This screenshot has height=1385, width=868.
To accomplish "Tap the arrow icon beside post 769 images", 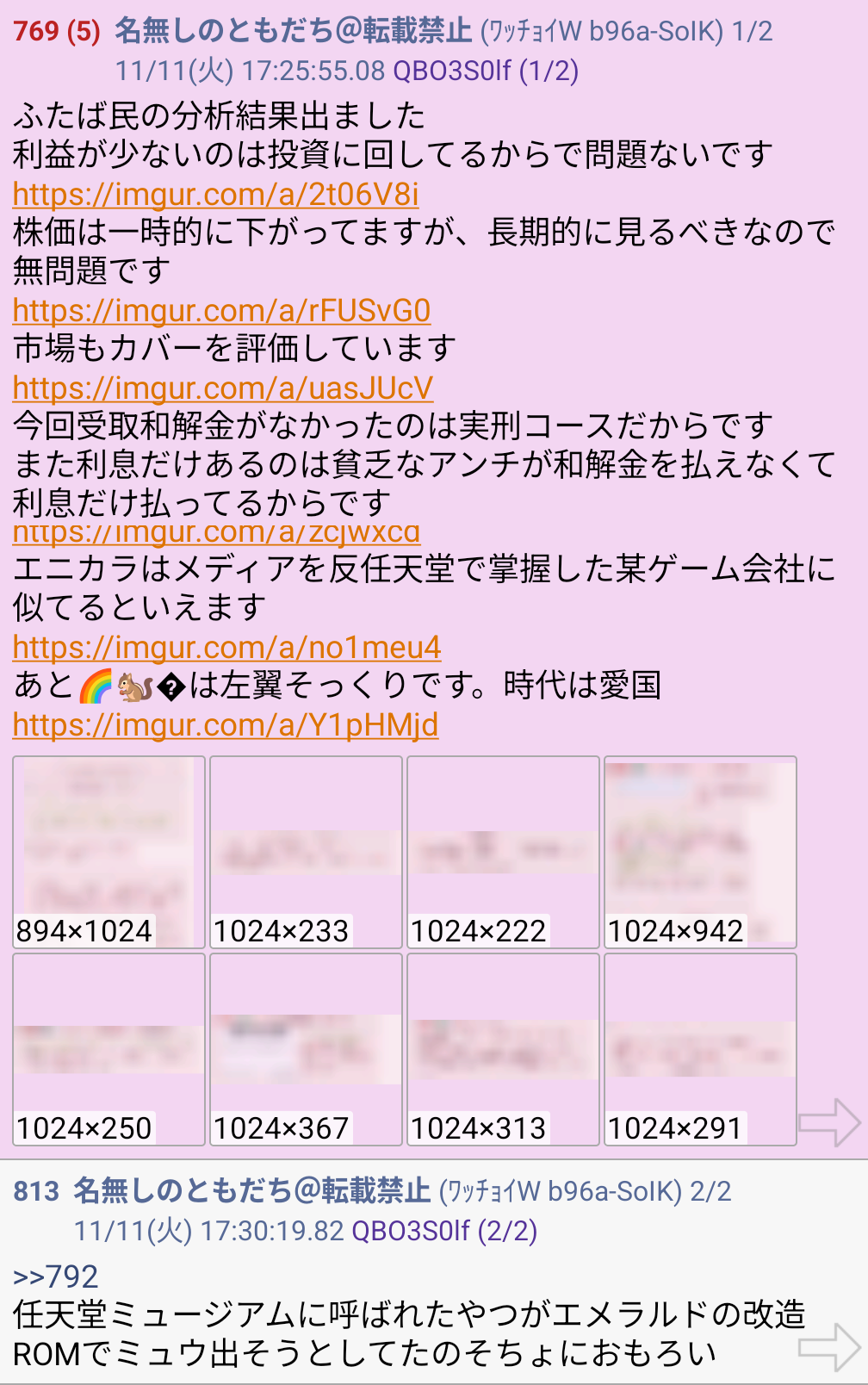I will (829, 1122).
